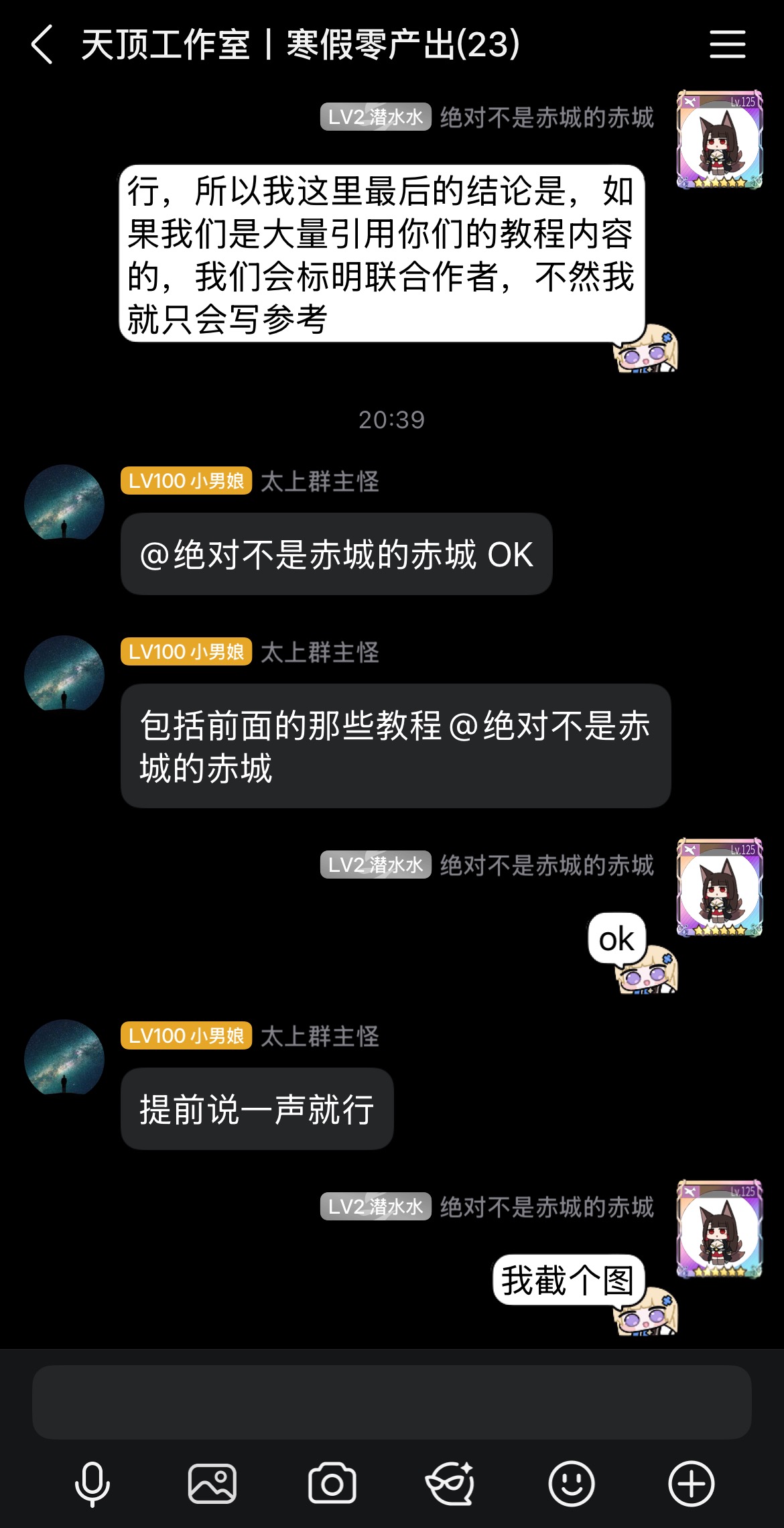Open the camera to take a photo
Image resolution: width=784 pixels, height=1528 pixels.
click(332, 1484)
